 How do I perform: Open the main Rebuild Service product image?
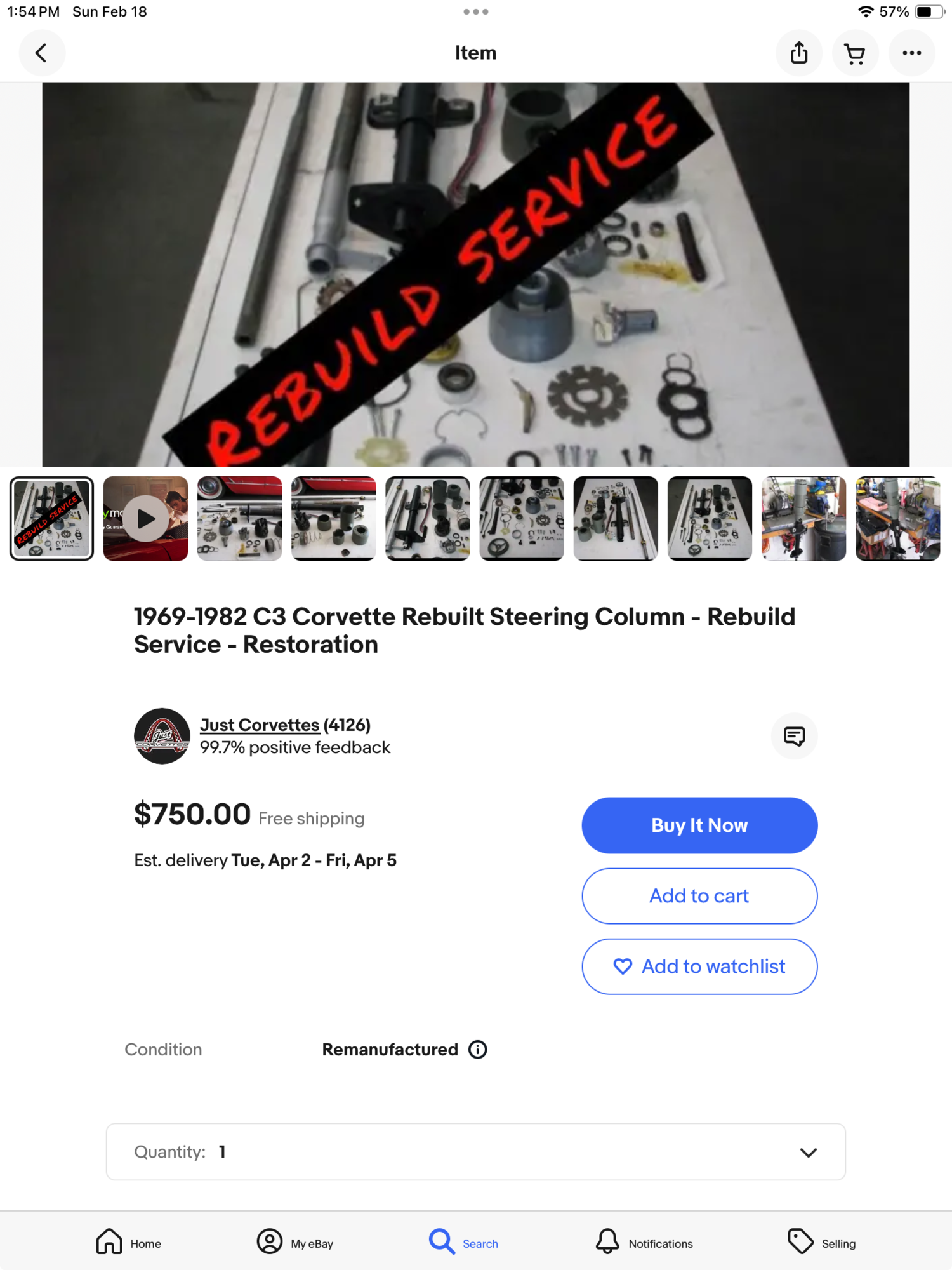pyautogui.click(x=476, y=274)
